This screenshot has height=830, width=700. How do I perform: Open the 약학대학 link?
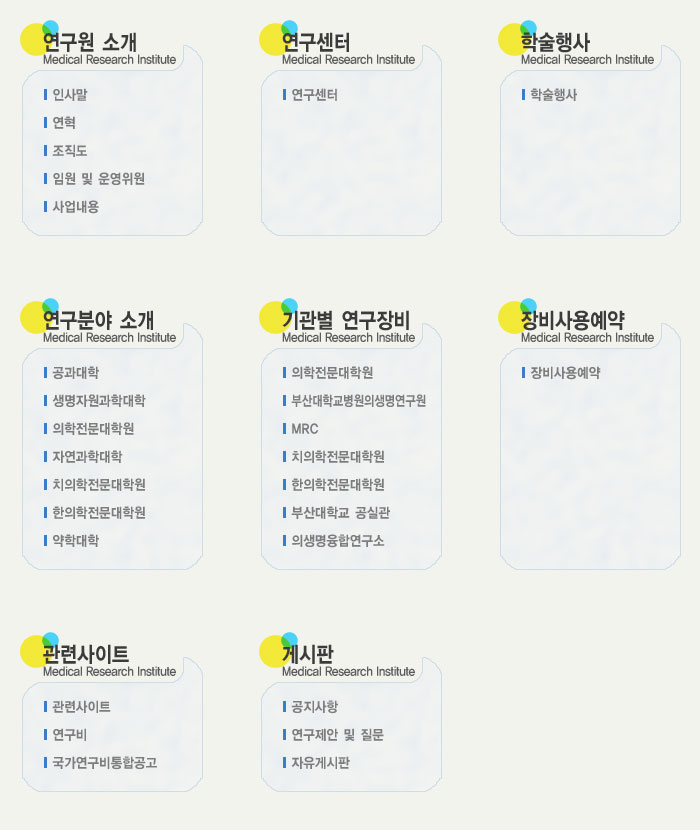[76, 541]
